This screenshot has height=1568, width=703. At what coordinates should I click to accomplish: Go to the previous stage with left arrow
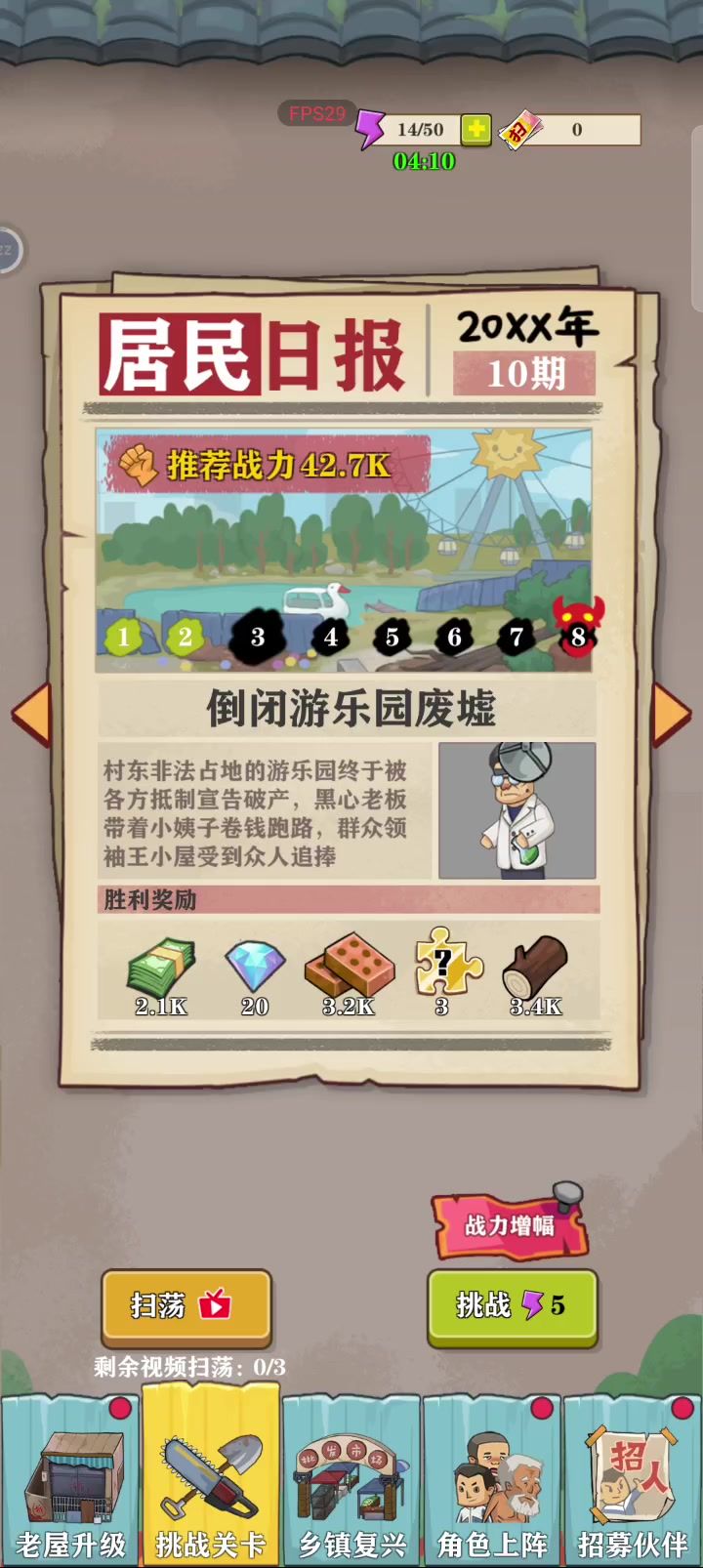pyautogui.click(x=31, y=714)
